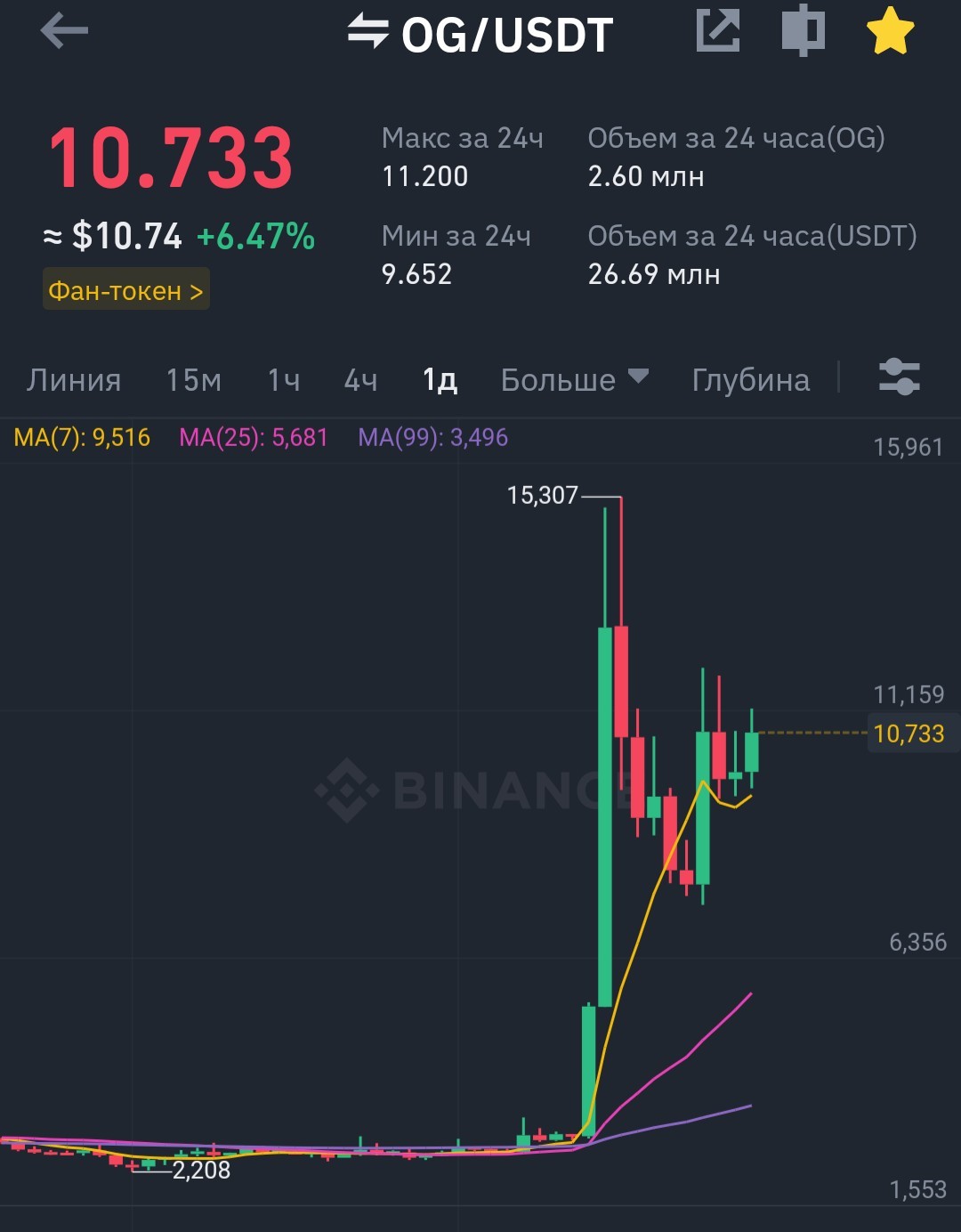The image size is (961, 1232).
Task: Share the OG/USDT chart
Action: (718, 30)
